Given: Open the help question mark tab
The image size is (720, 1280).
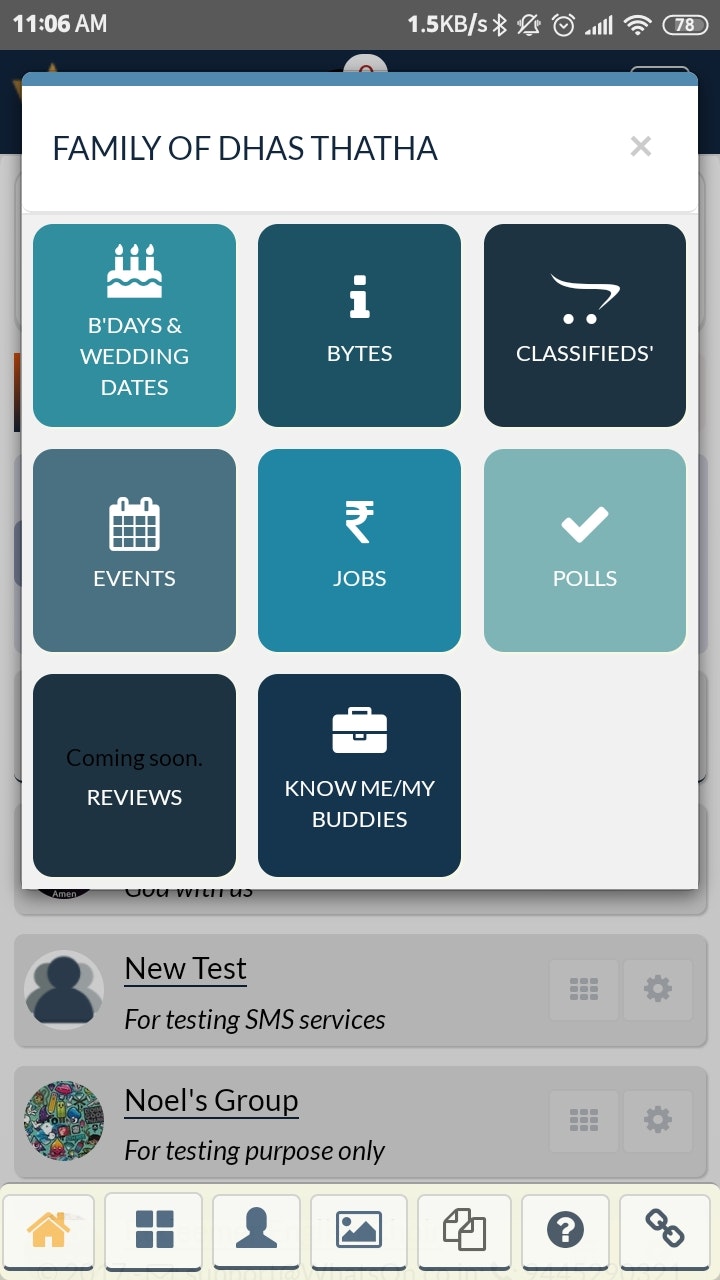Looking at the screenshot, I should 565,1229.
